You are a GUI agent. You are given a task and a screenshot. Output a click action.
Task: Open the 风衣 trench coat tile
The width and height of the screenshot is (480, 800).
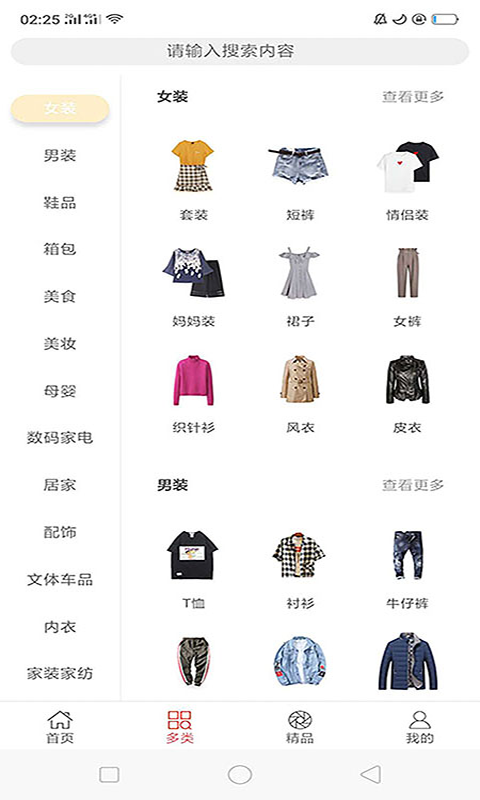(x=300, y=394)
